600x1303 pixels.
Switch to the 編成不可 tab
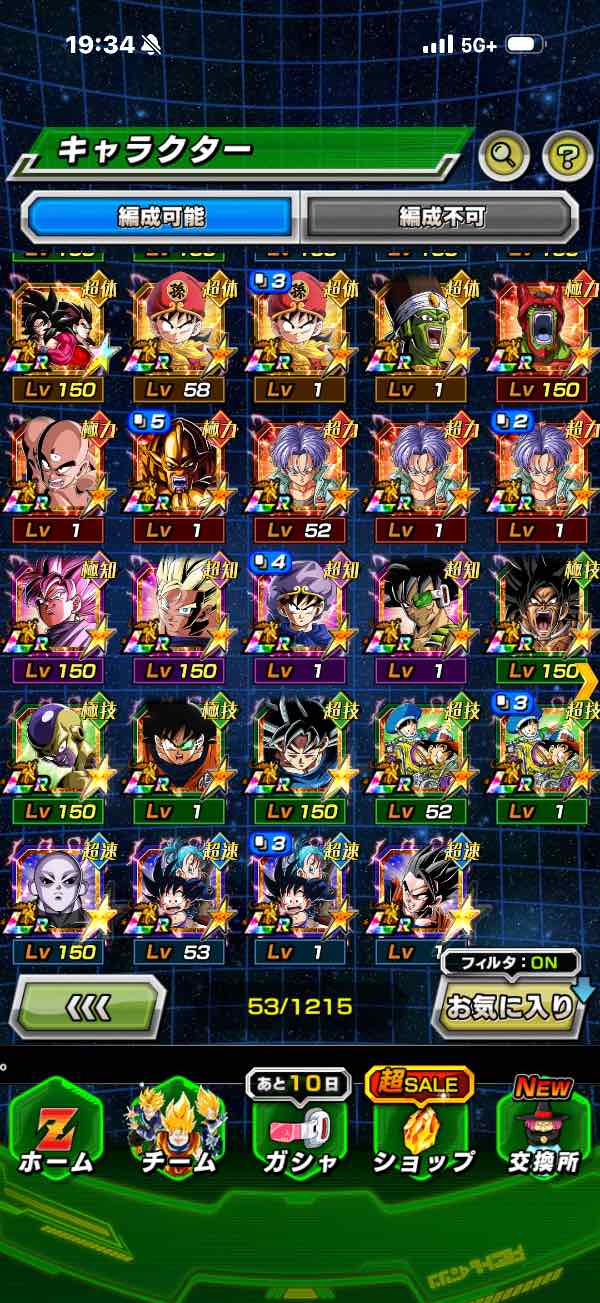coord(440,216)
